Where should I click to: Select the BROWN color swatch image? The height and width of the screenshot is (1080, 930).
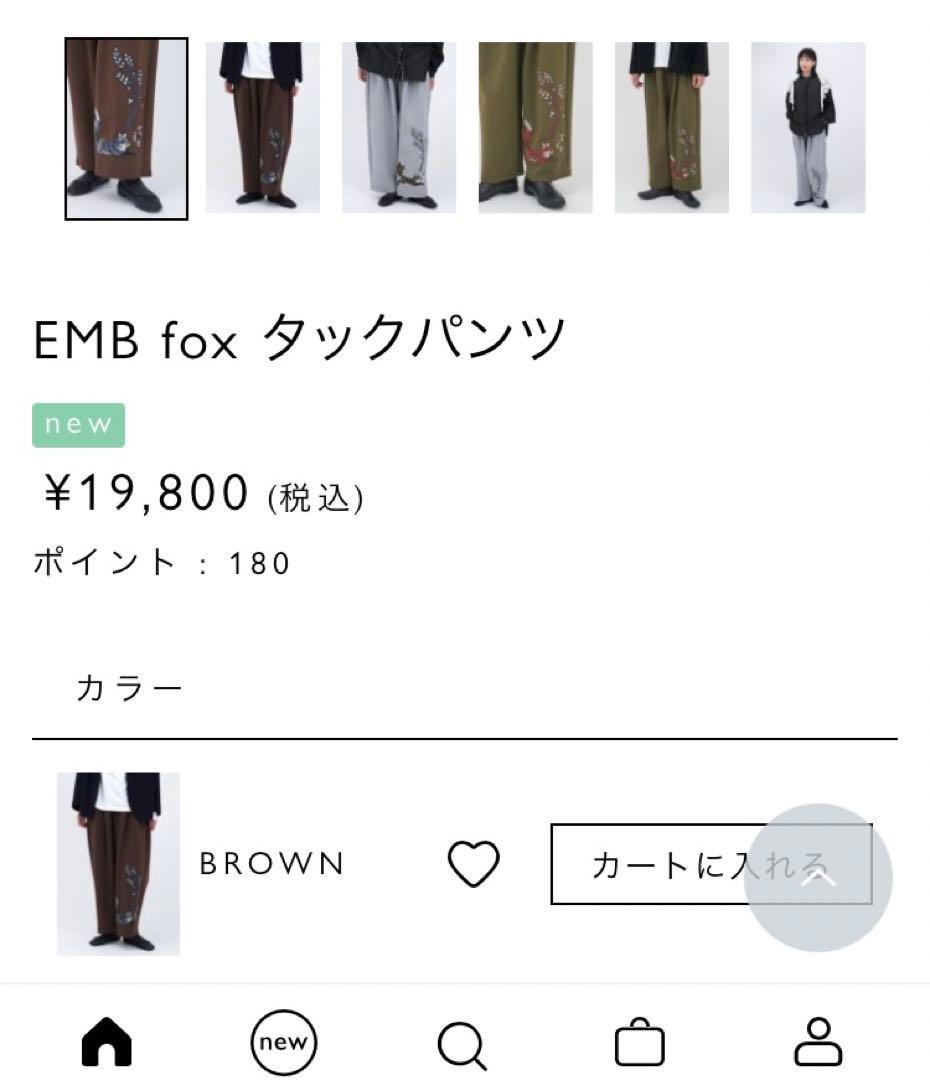click(x=119, y=863)
